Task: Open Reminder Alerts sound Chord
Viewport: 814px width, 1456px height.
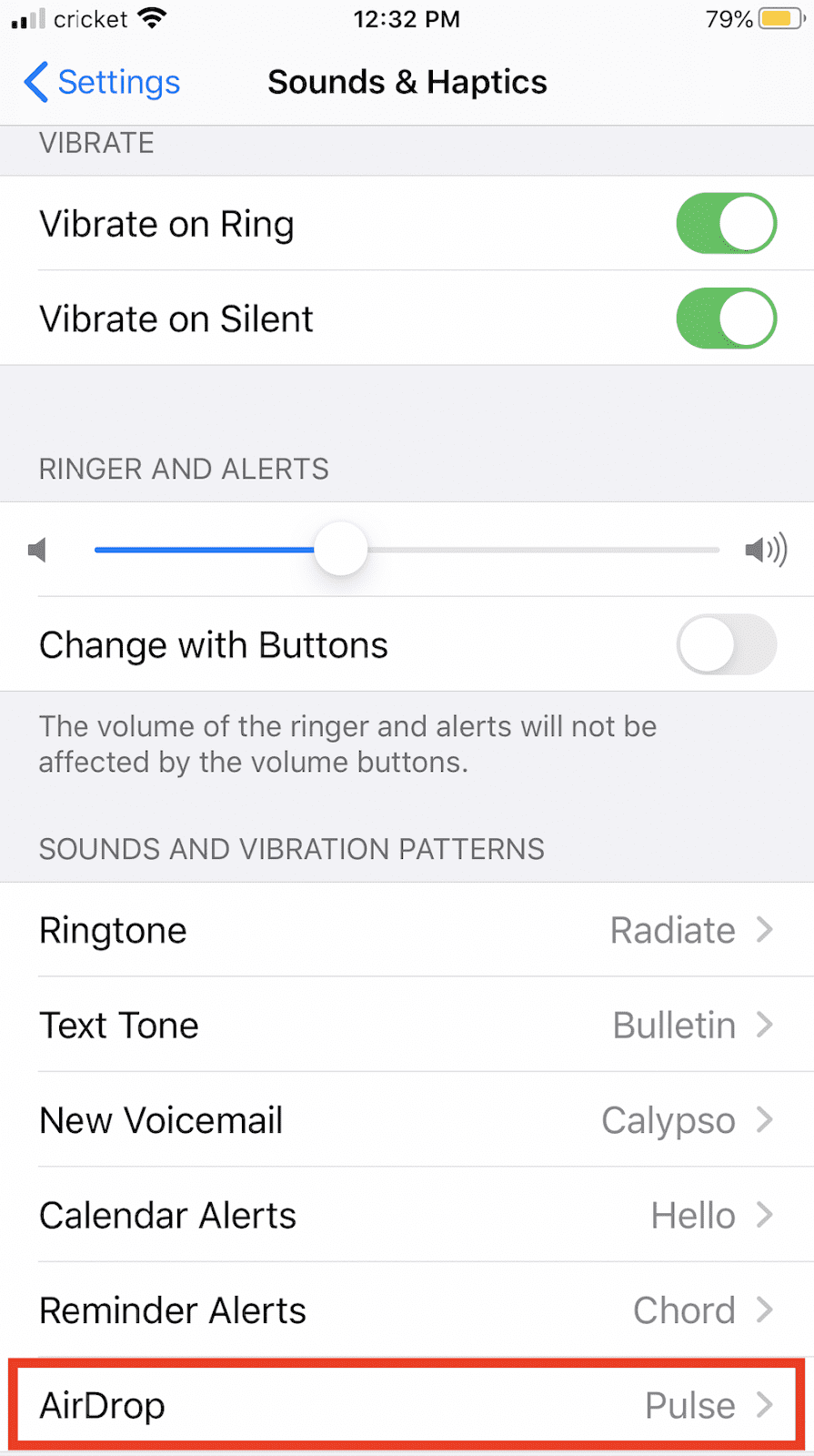Action: pyautogui.click(x=407, y=1310)
